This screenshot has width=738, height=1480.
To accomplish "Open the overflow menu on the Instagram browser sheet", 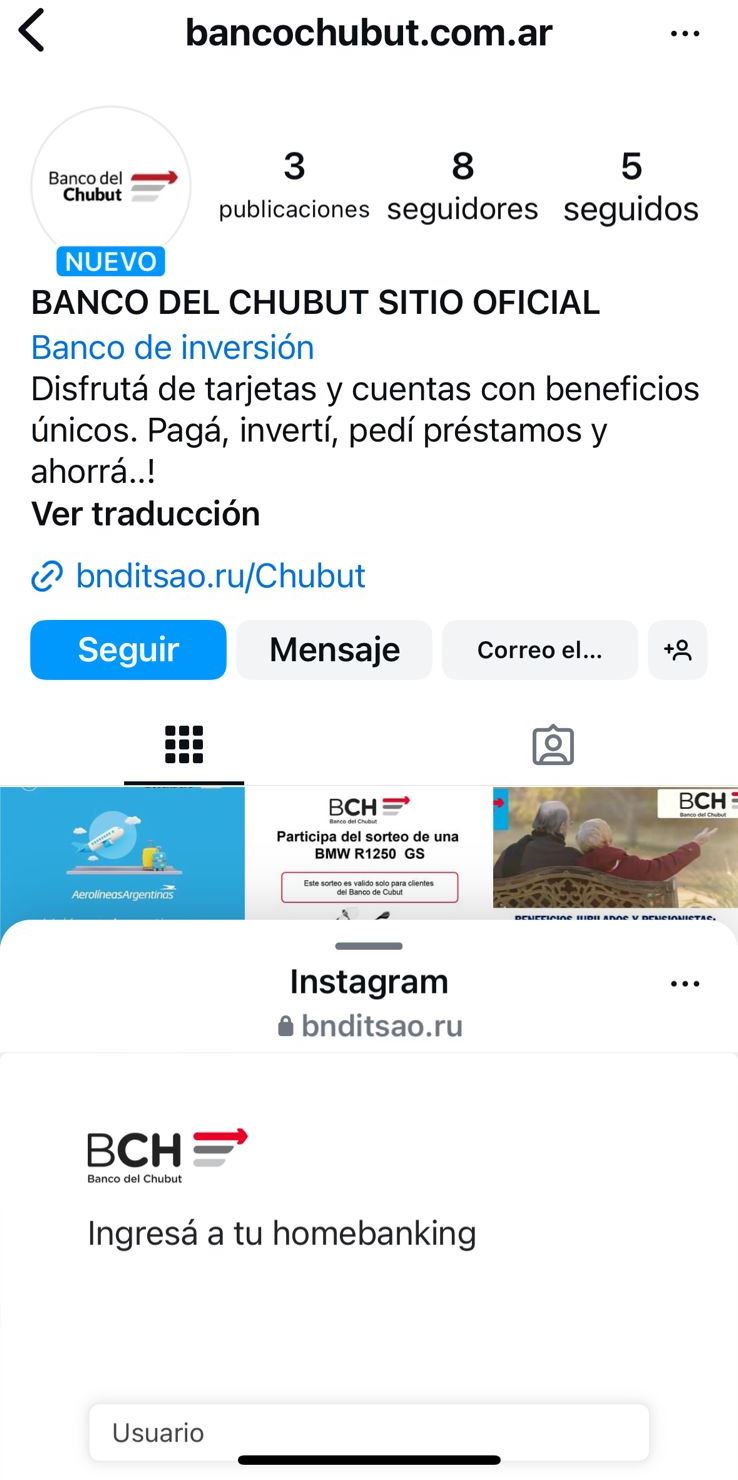I will [685, 984].
